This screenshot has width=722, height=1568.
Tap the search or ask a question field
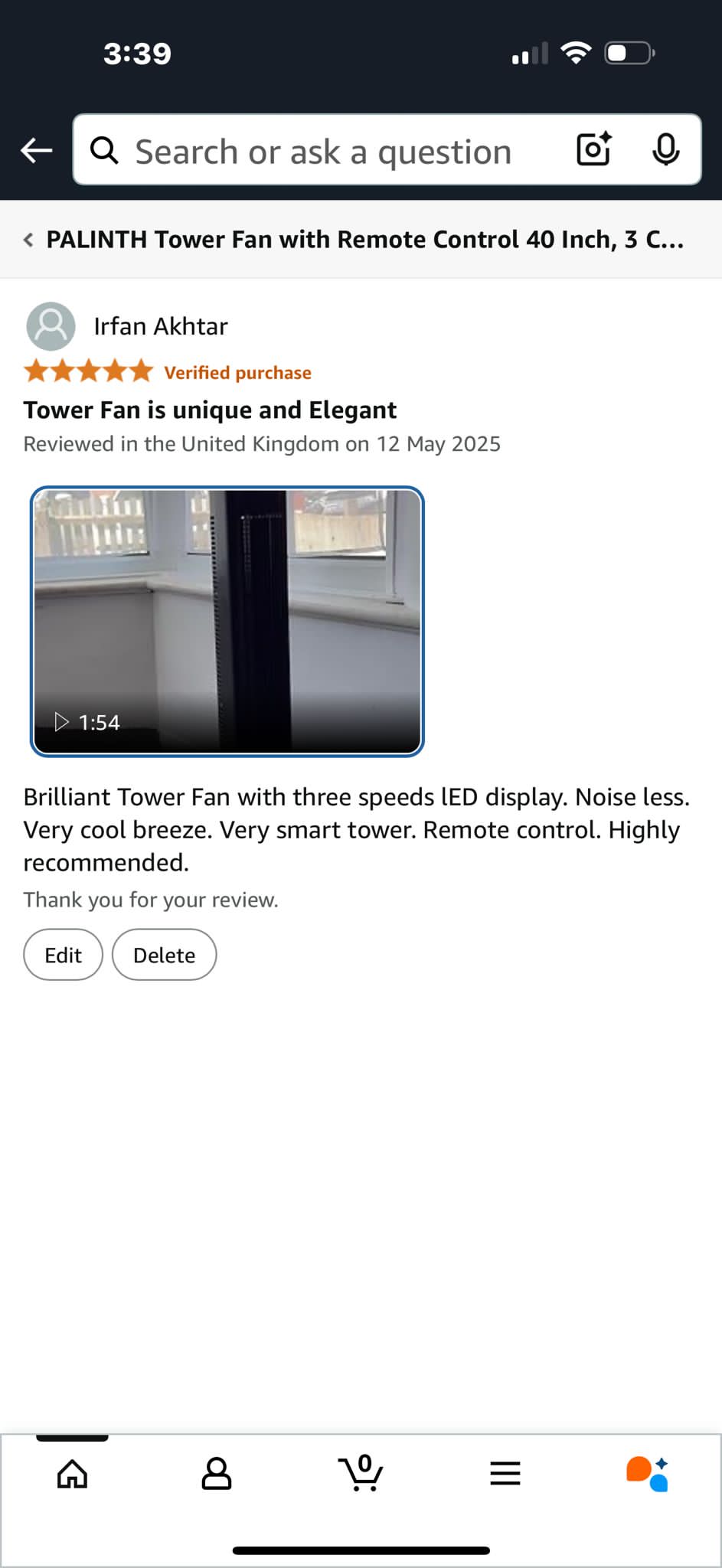322,151
